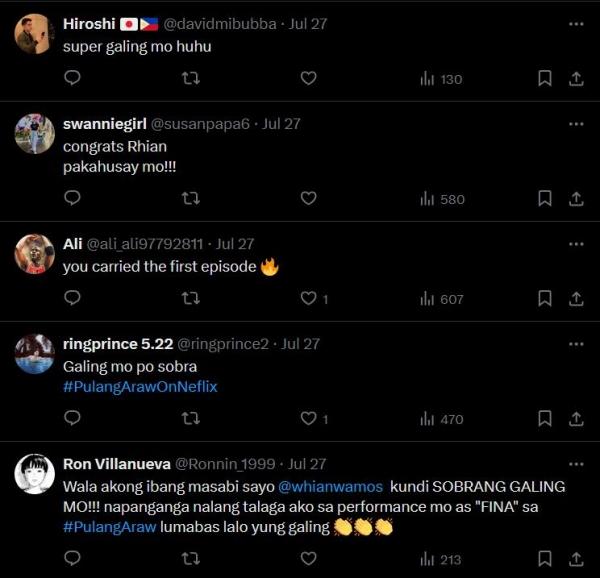Like Ali's "carried the first episode" tweet
The image size is (600, 578).
pos(309,298)
